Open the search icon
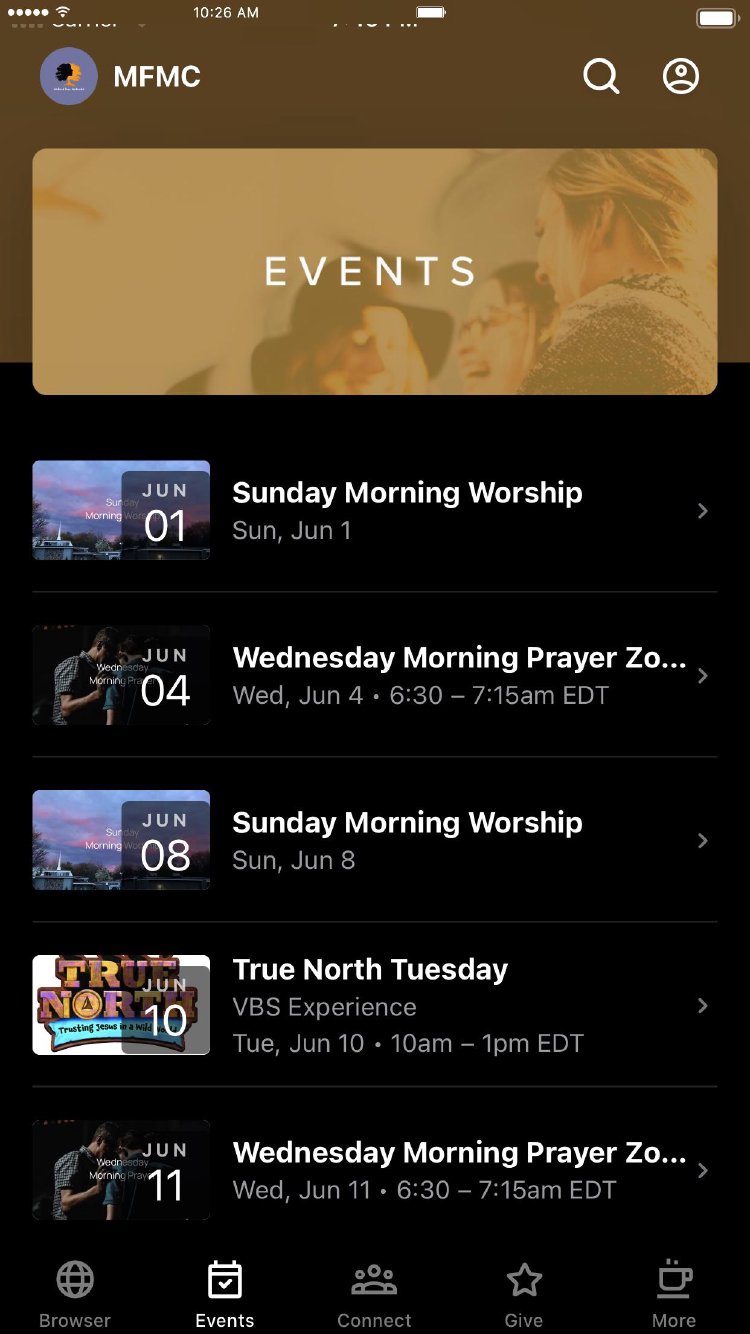Viewport: 750px width, 1334px height. point(601,76)
